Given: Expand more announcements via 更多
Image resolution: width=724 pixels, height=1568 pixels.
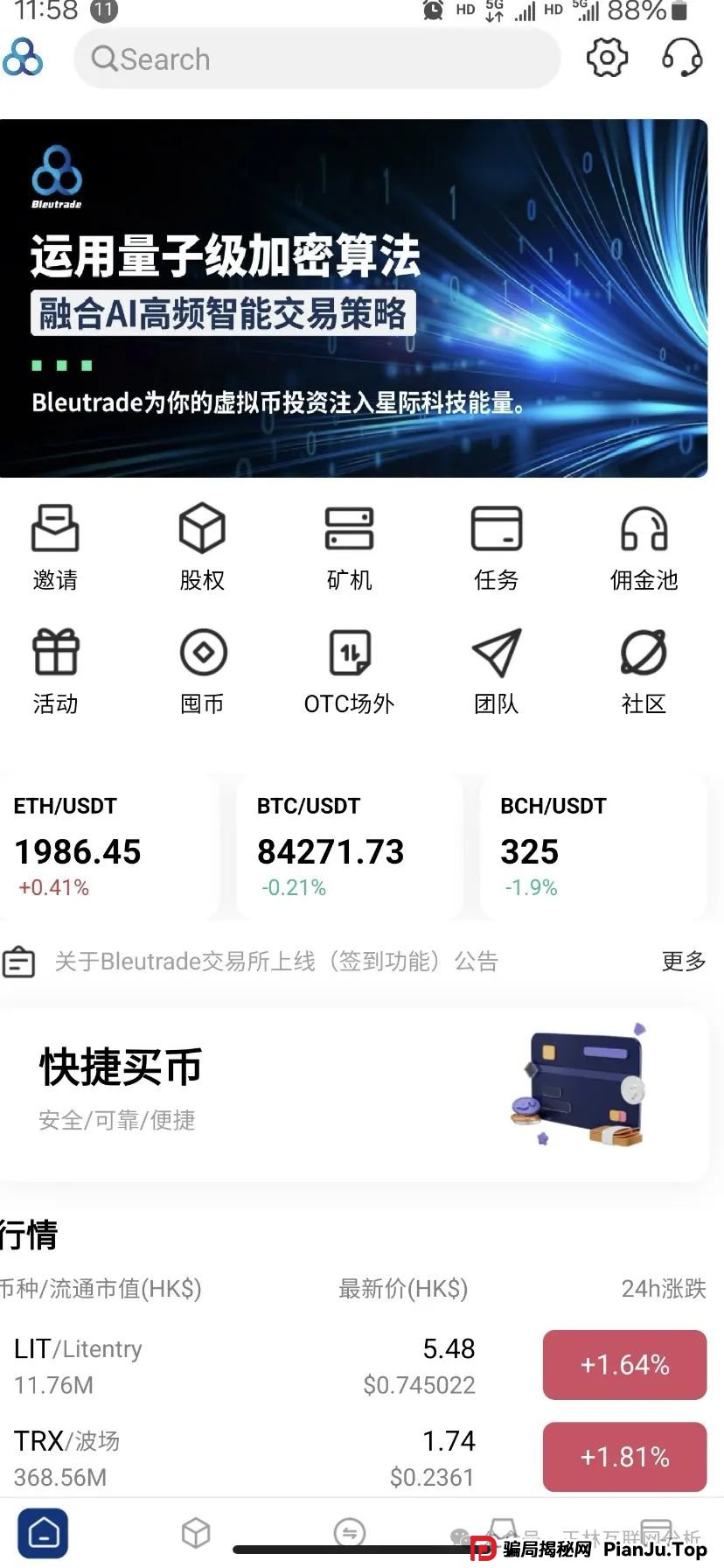Looking at the screenshot, I should [683, 961].
